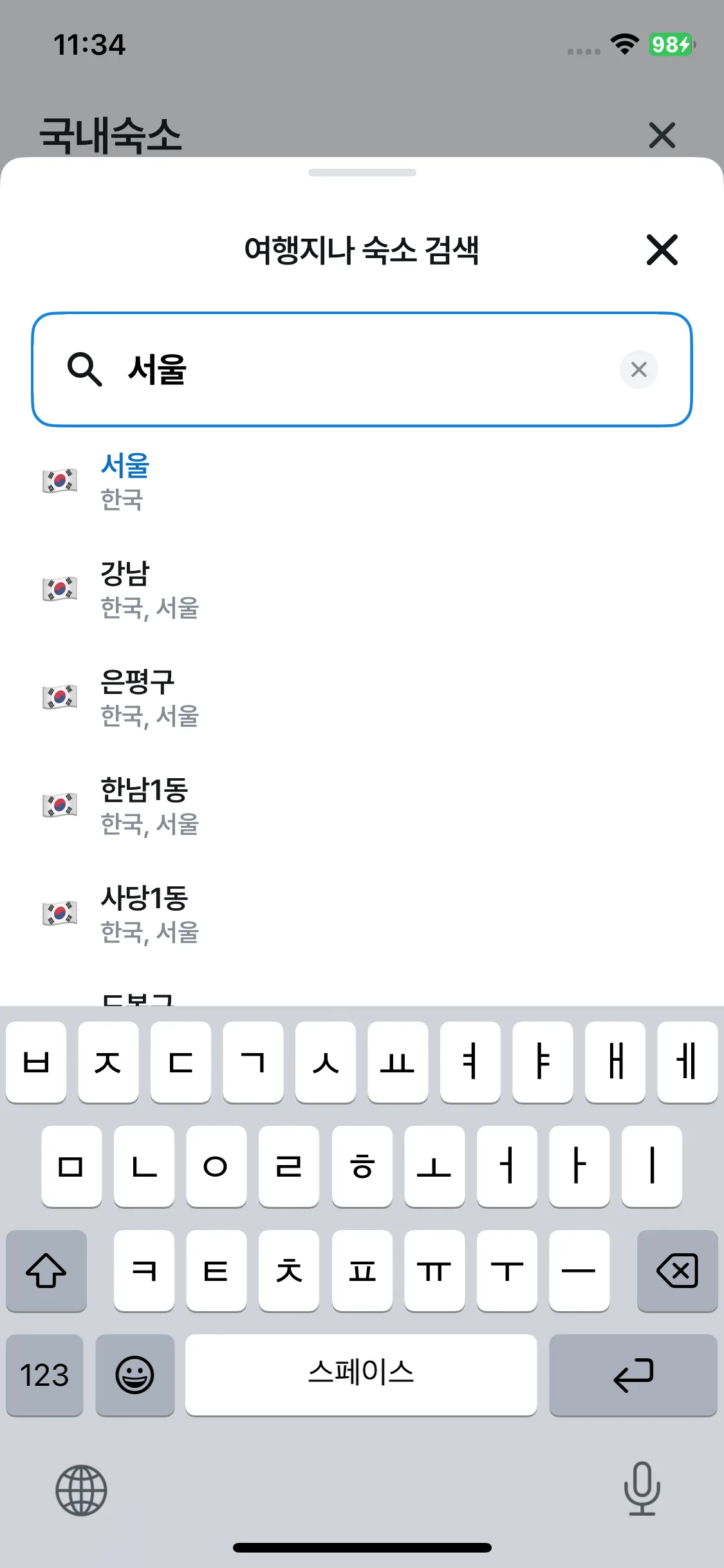Image resolution: width=724 pixels, height=1568 pixels.
Task: Close the 여행지나 숙소 검색 sheet
Action: pos(662,250)
